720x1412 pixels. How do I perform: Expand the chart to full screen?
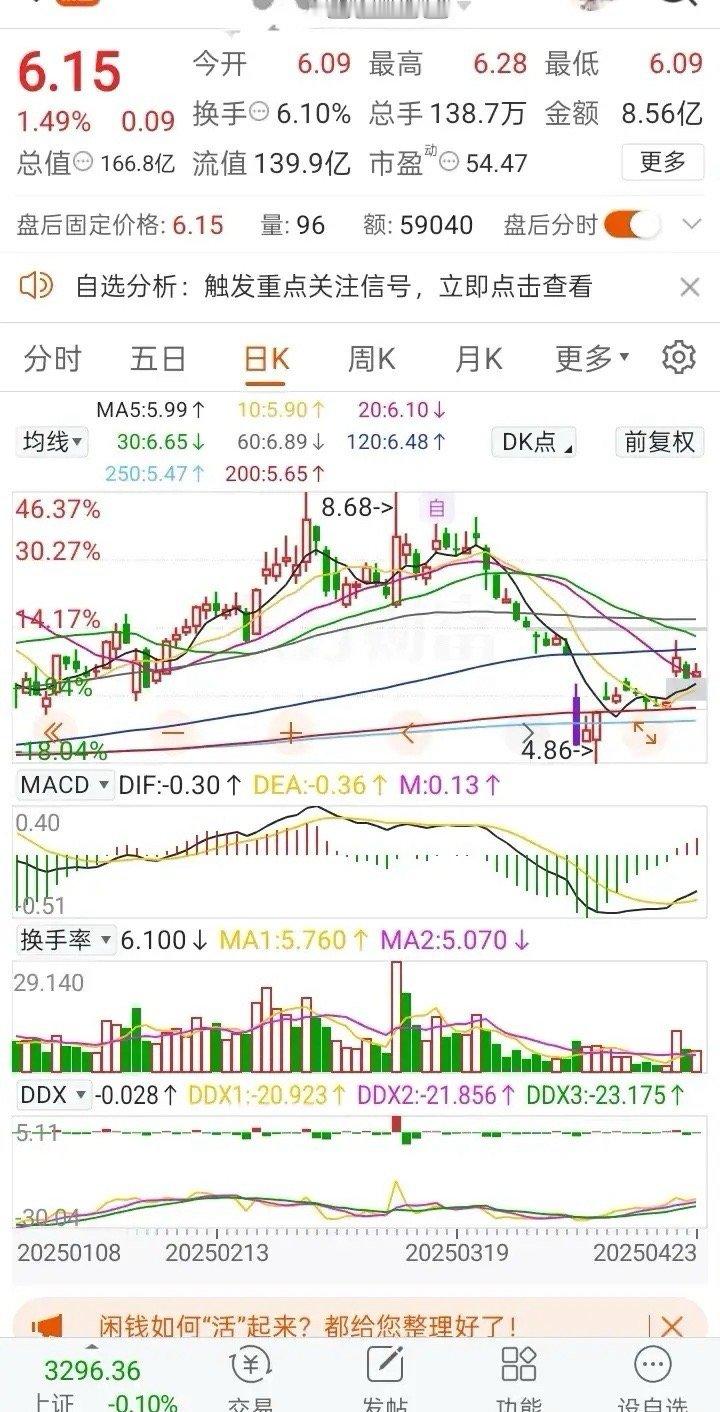pyautogui.click(x=645, y=735)
